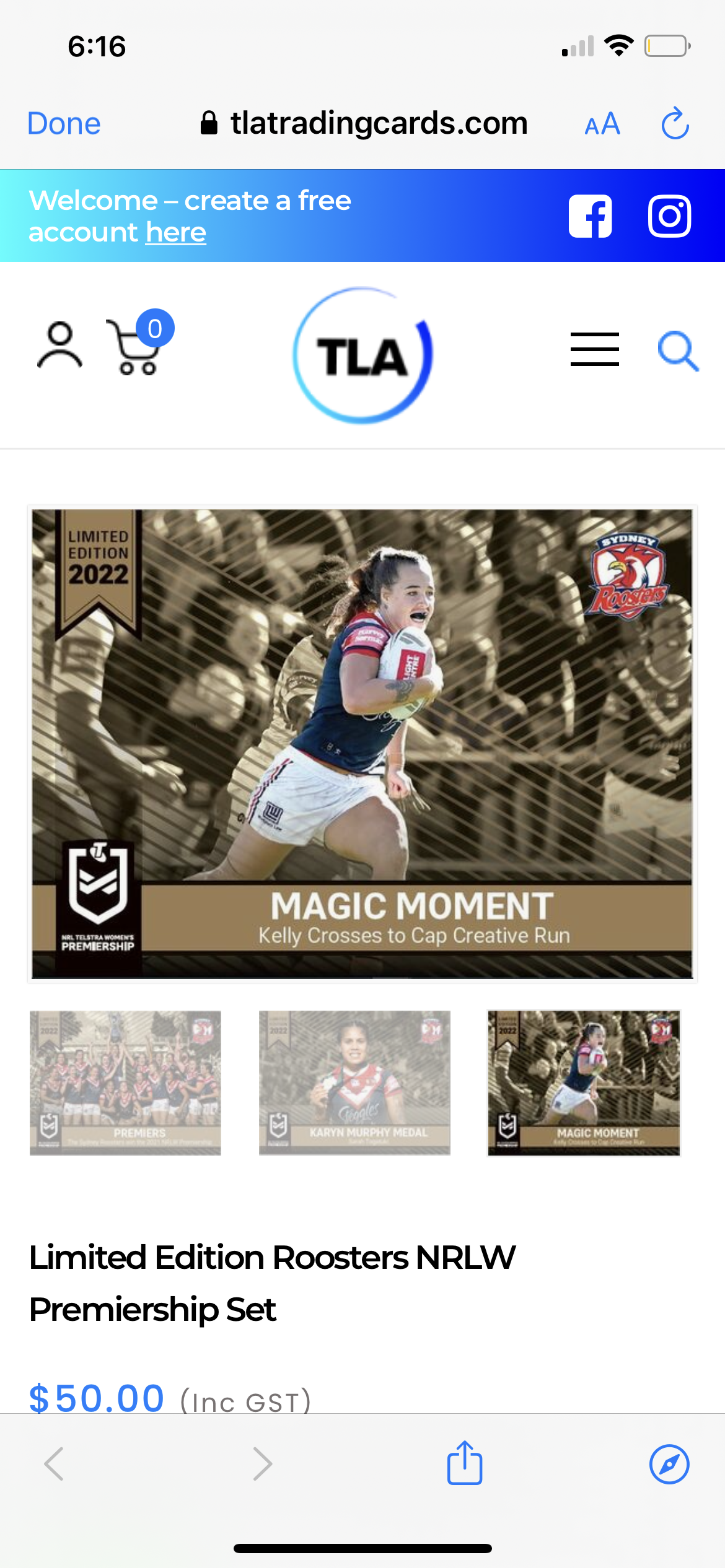
Task: Open the user account icon
Action: [59, 346]
